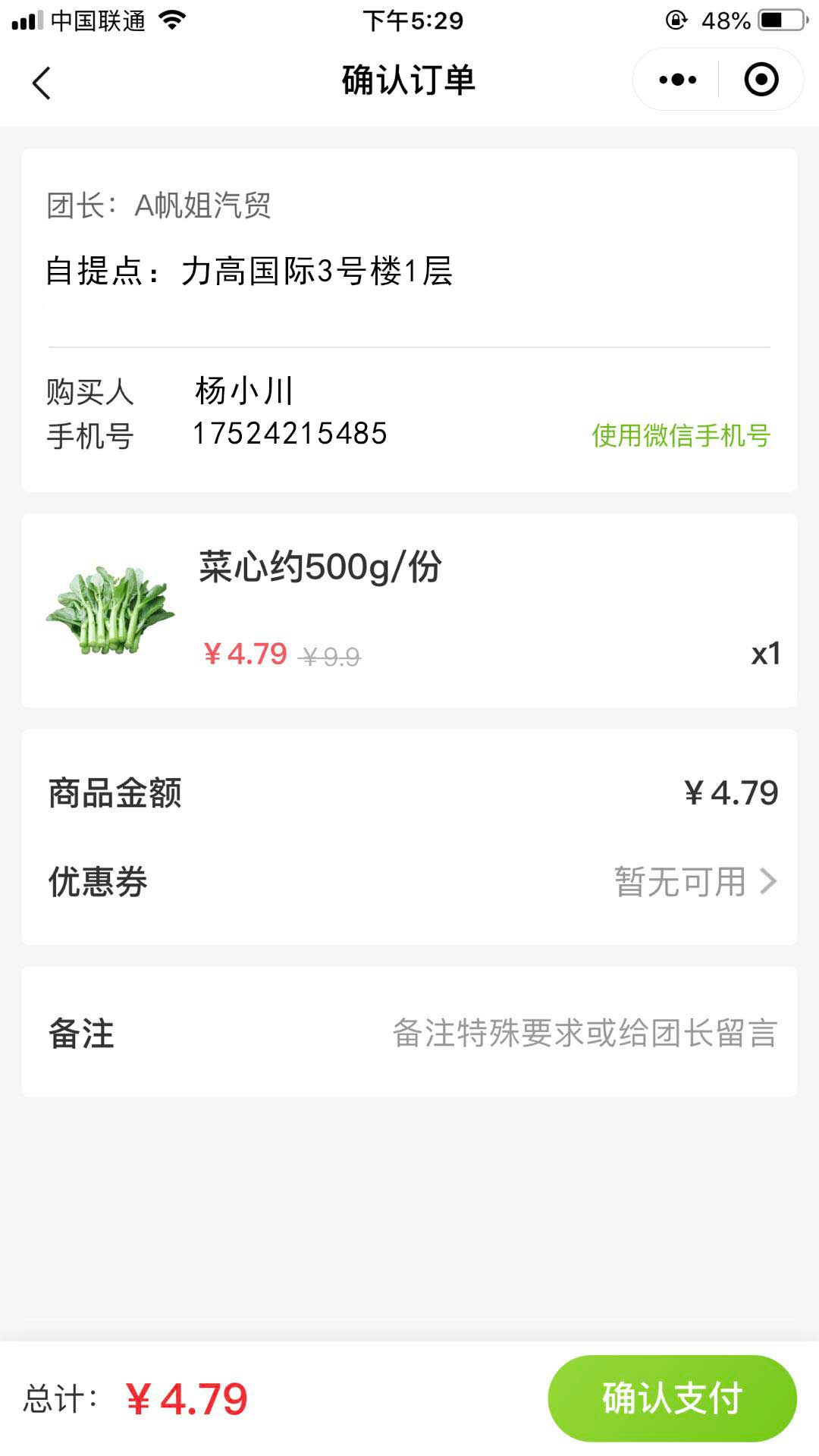Tap 确认支付 to pay for the order

[x=672, y=1398]
